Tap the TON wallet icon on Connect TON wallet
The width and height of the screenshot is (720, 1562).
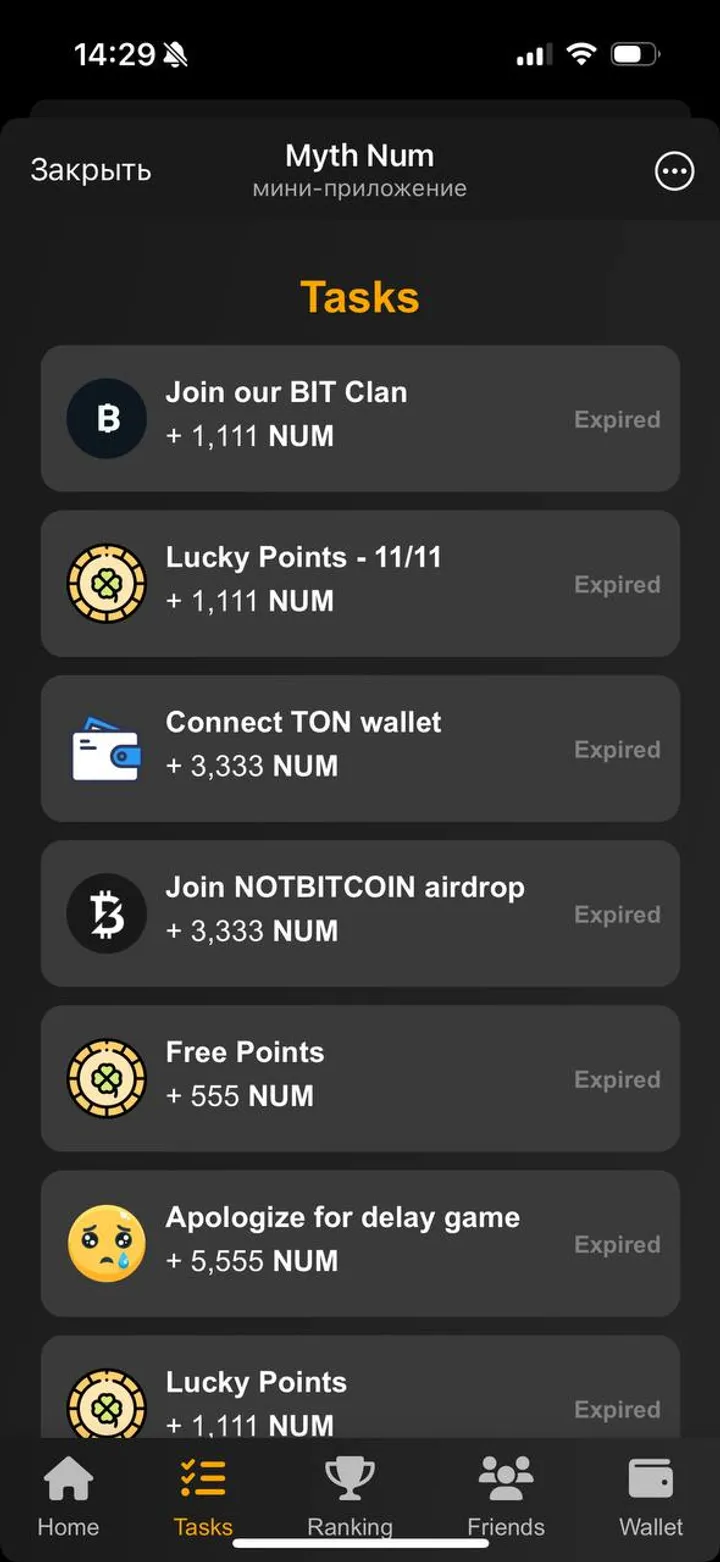point(106,748)
